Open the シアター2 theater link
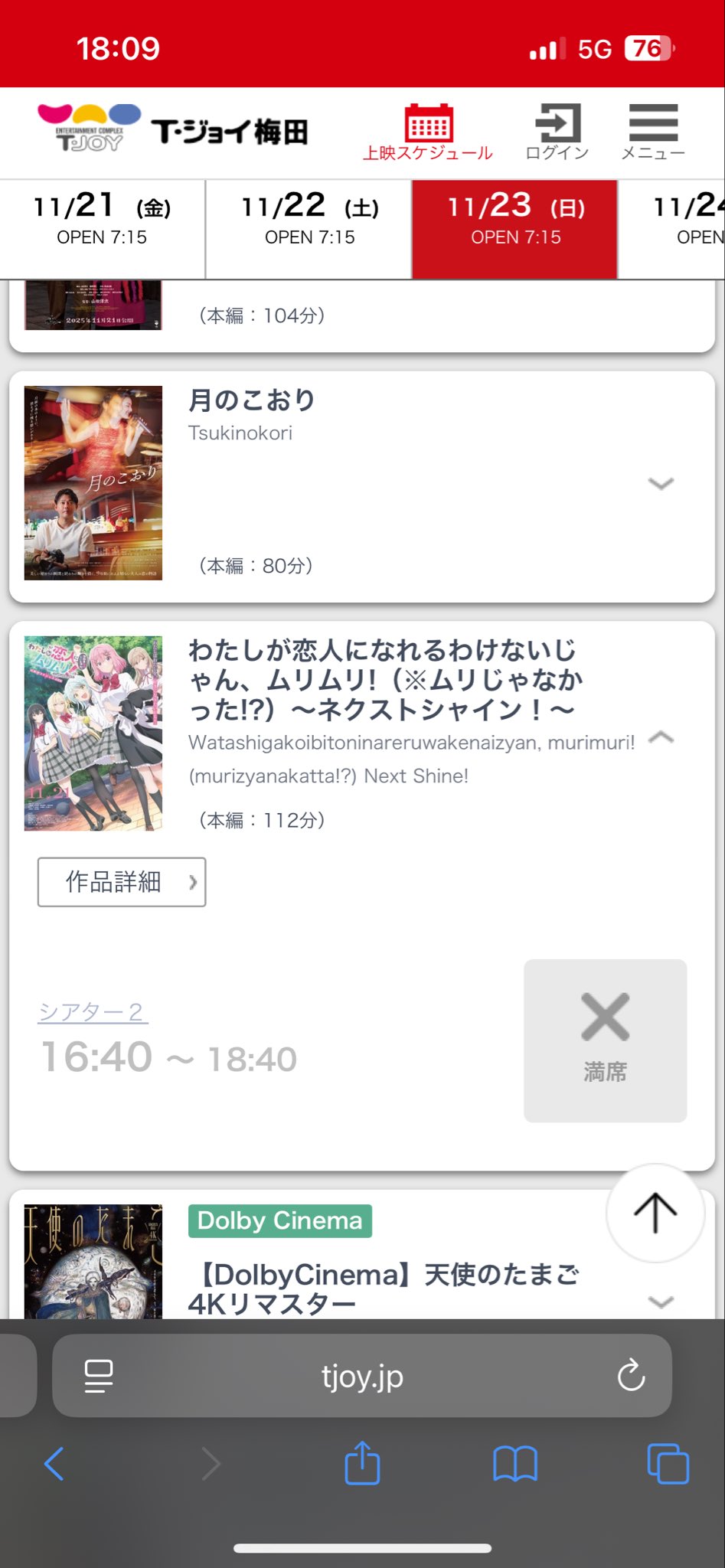The height and width of the screenshot is (1568, 725). pos(93,1012)
